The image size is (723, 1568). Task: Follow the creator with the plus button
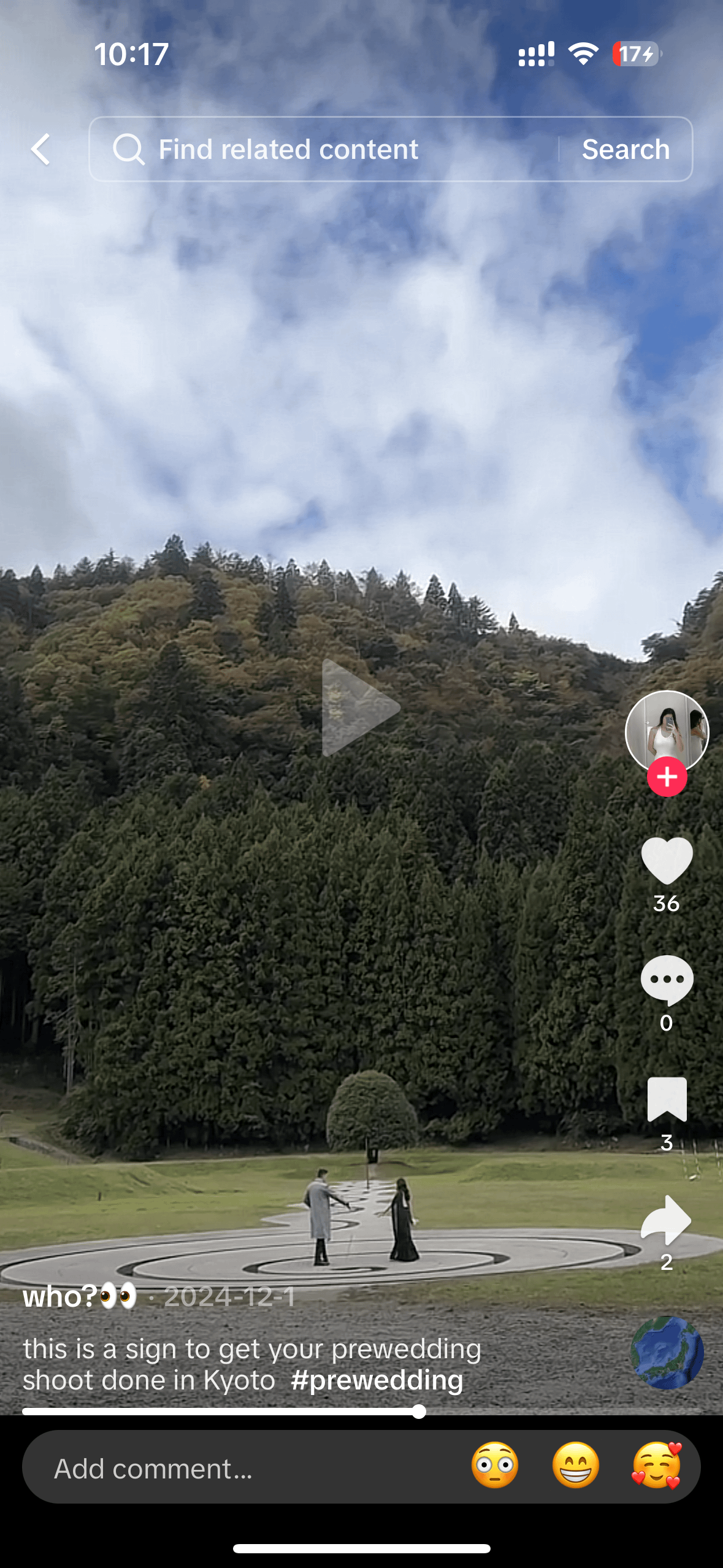point(667,777)
